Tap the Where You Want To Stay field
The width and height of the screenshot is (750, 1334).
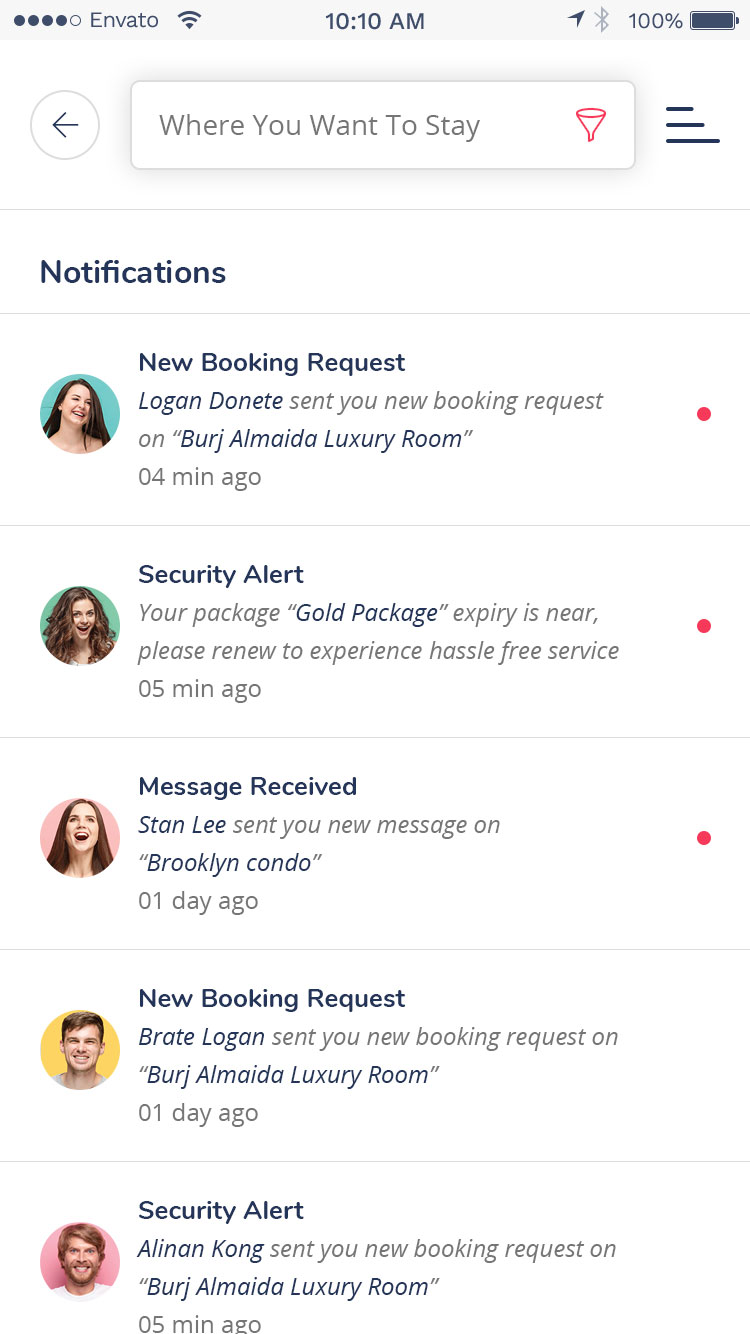pos(383,125)
